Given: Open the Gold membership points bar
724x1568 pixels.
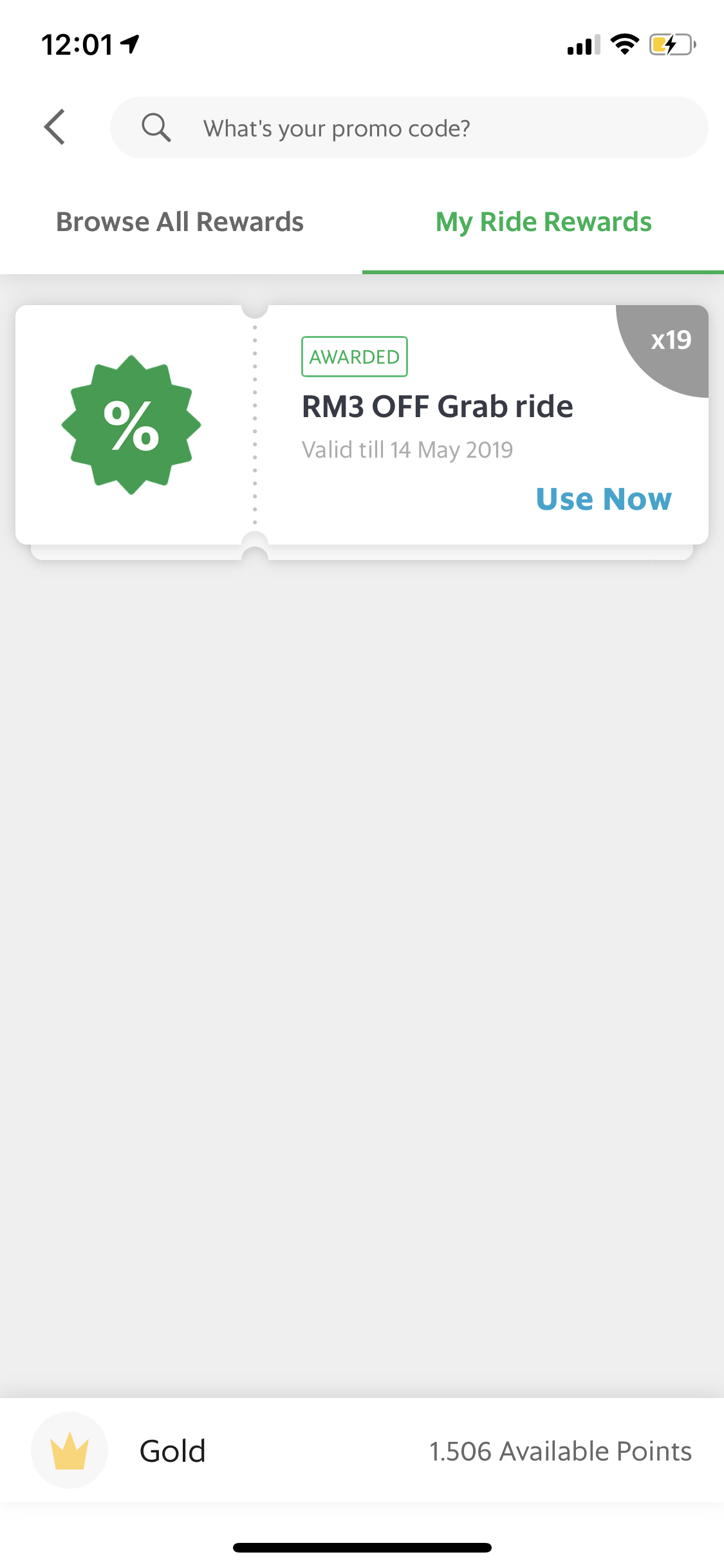Looking at the screenshot, I should pos(362,1451).
